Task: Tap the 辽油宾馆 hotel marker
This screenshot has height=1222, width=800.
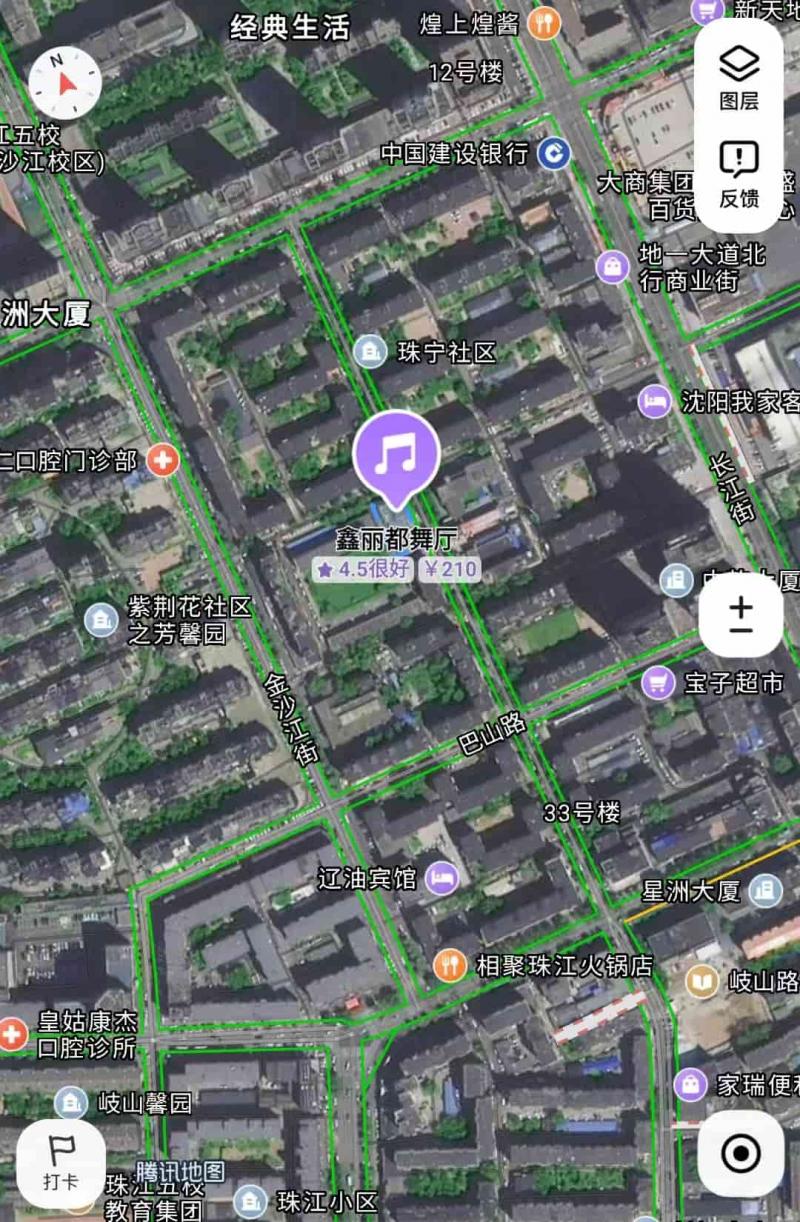Action: [442, 879]
